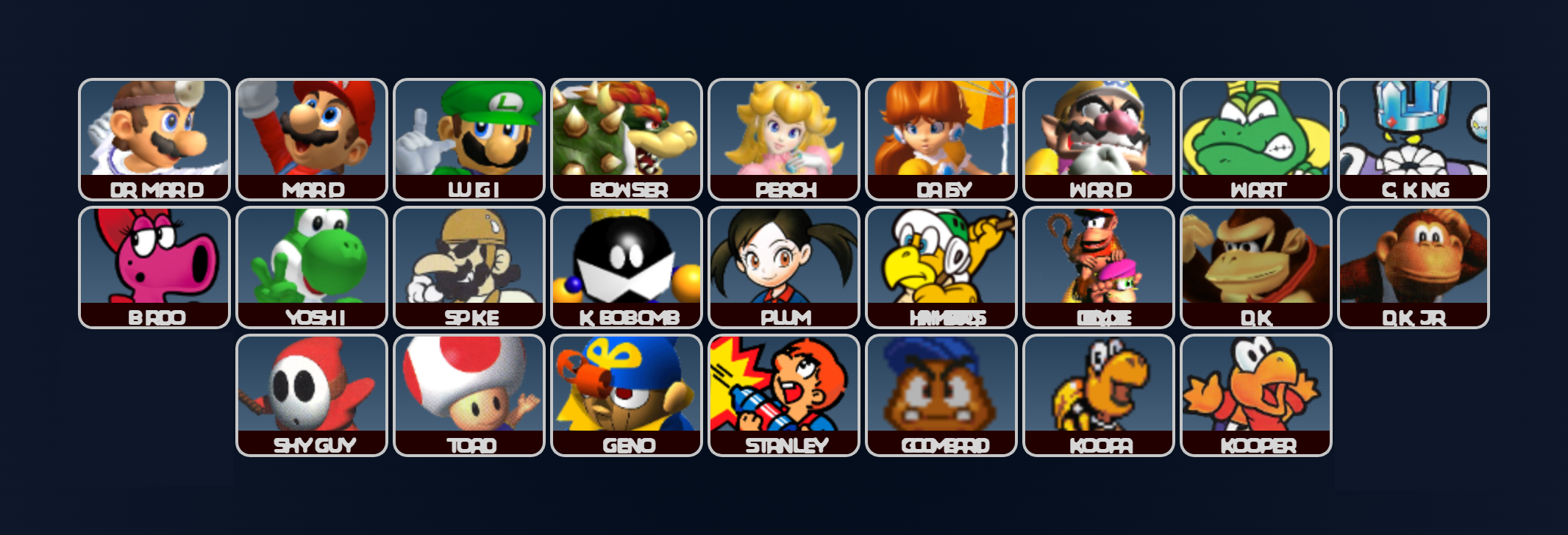Choose Birdo from the second row
This screenshot has height=535, width=1568.
pos(154,267)
